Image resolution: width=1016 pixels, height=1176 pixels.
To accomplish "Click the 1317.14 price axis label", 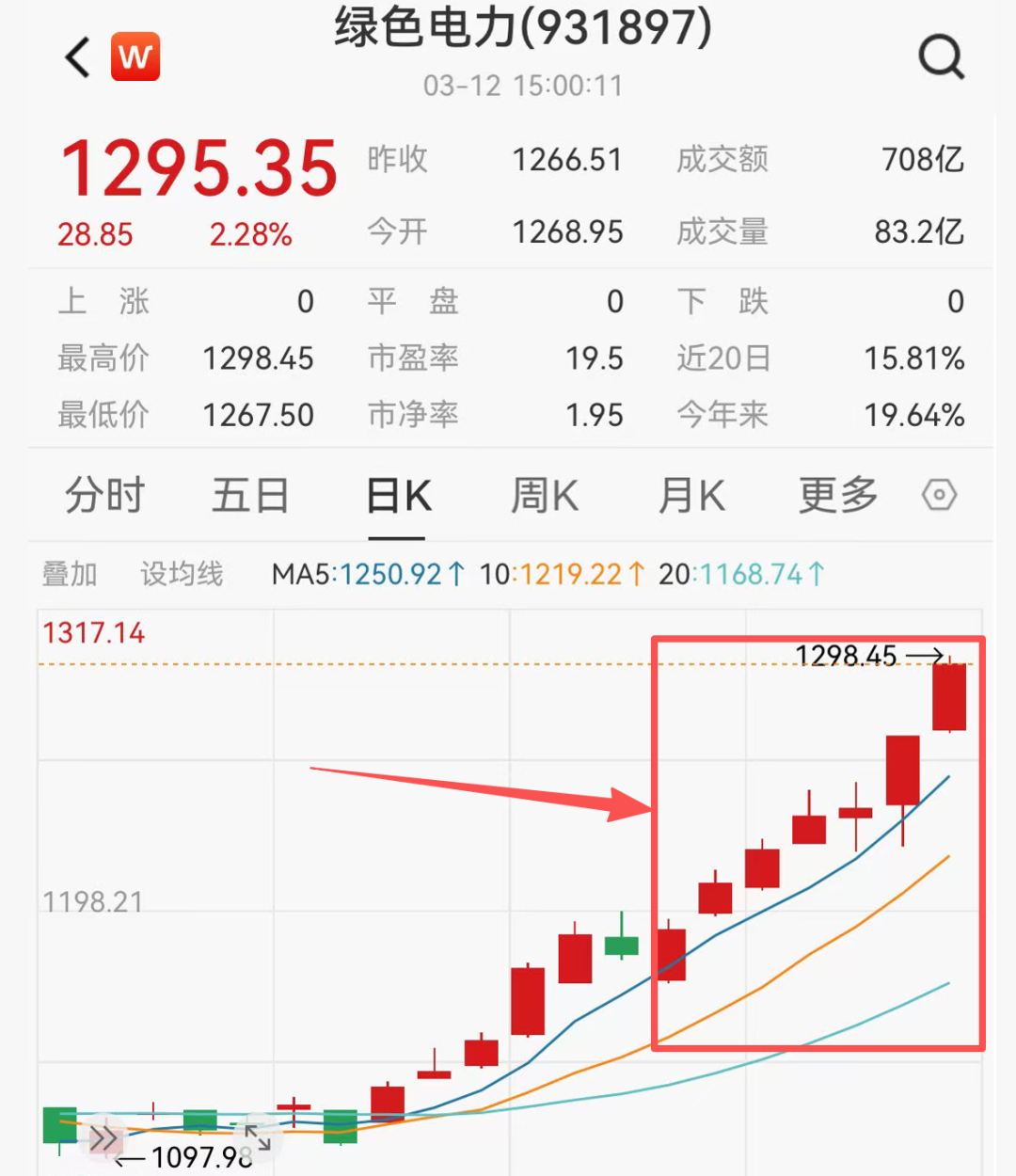I will click(94, 632).
